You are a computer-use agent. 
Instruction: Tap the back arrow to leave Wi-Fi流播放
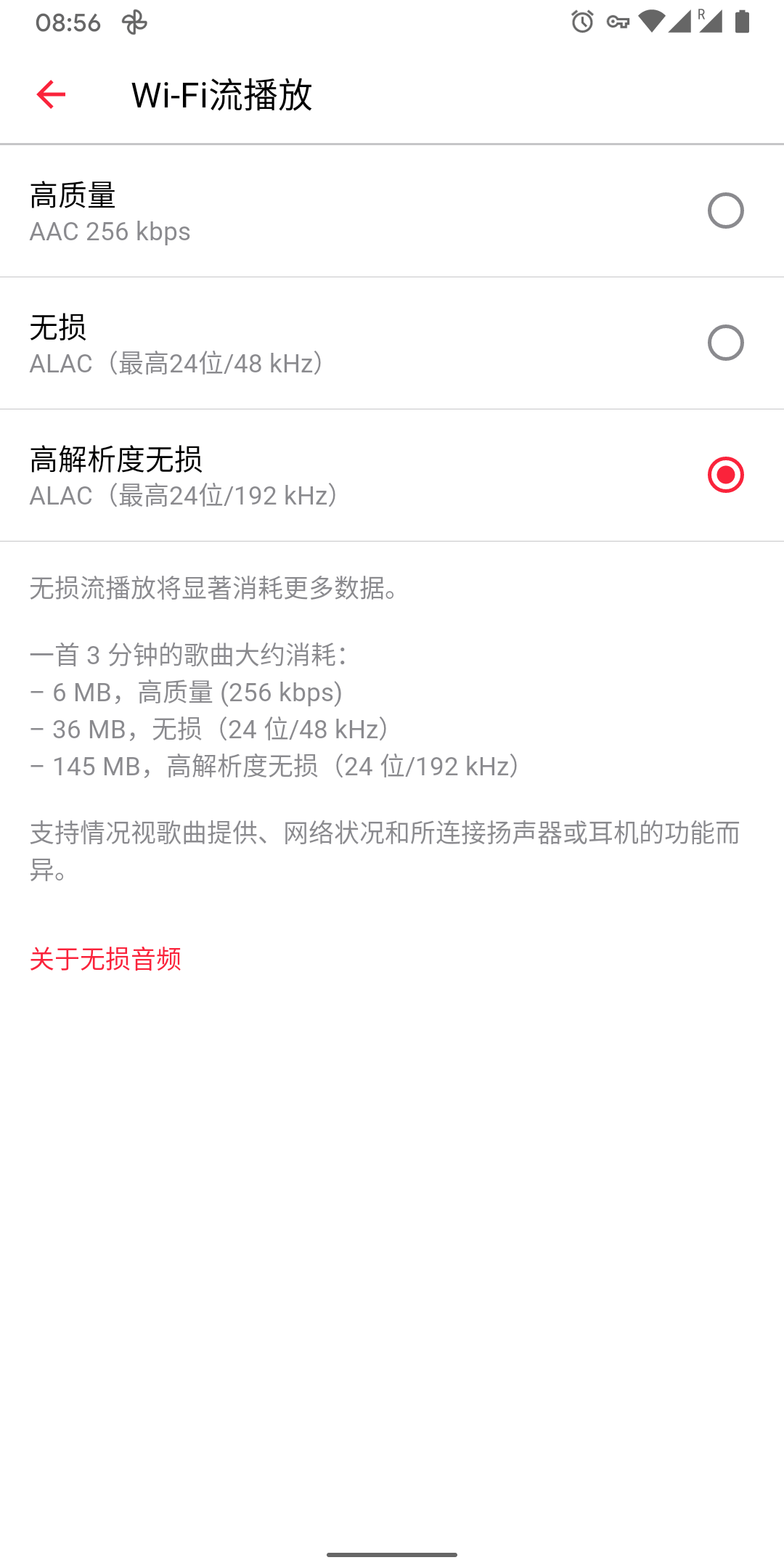tap(49, 95)
